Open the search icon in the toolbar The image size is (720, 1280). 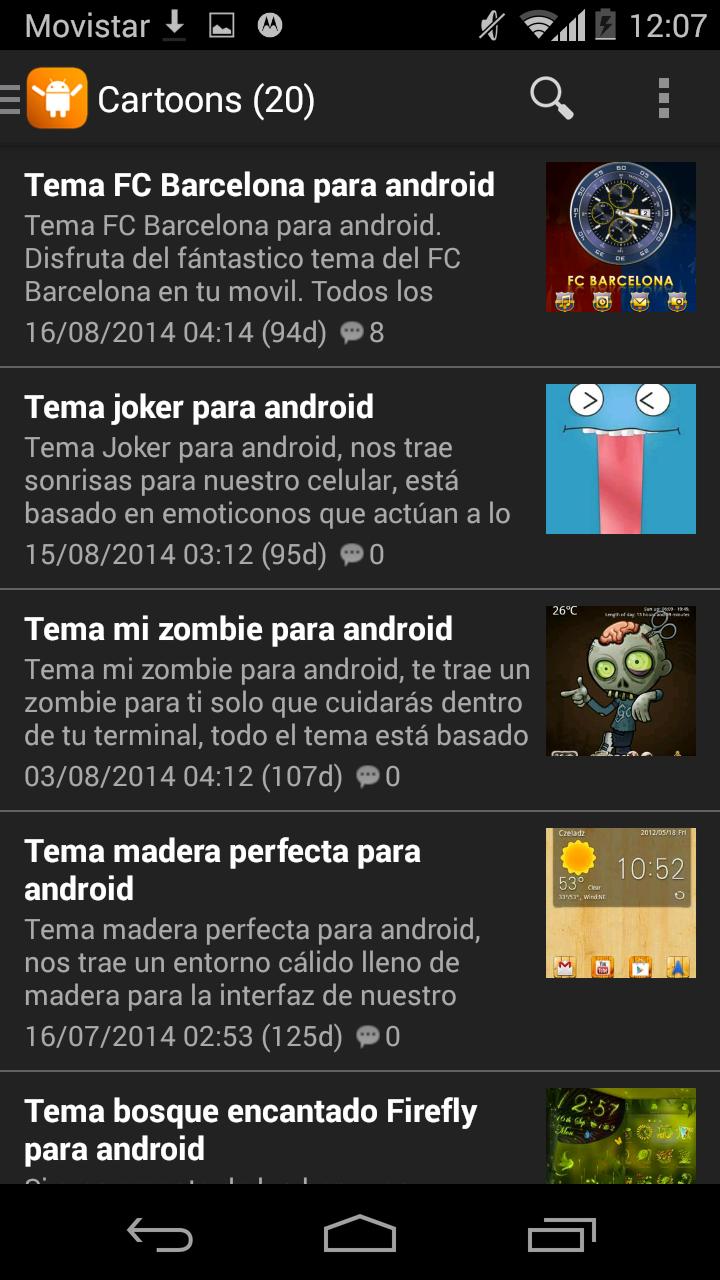click(551, 98)
